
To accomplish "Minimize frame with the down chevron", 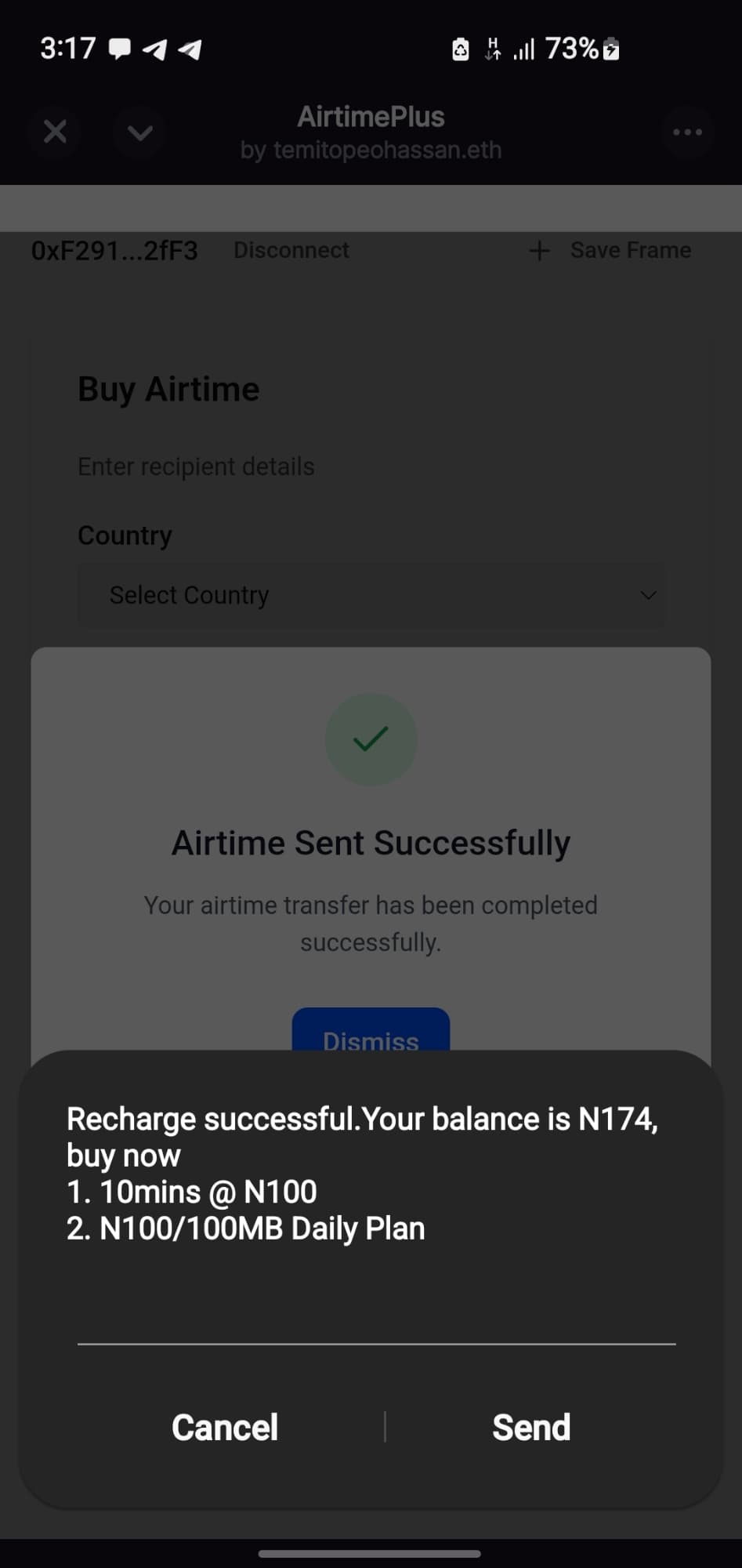I will 139,132.
